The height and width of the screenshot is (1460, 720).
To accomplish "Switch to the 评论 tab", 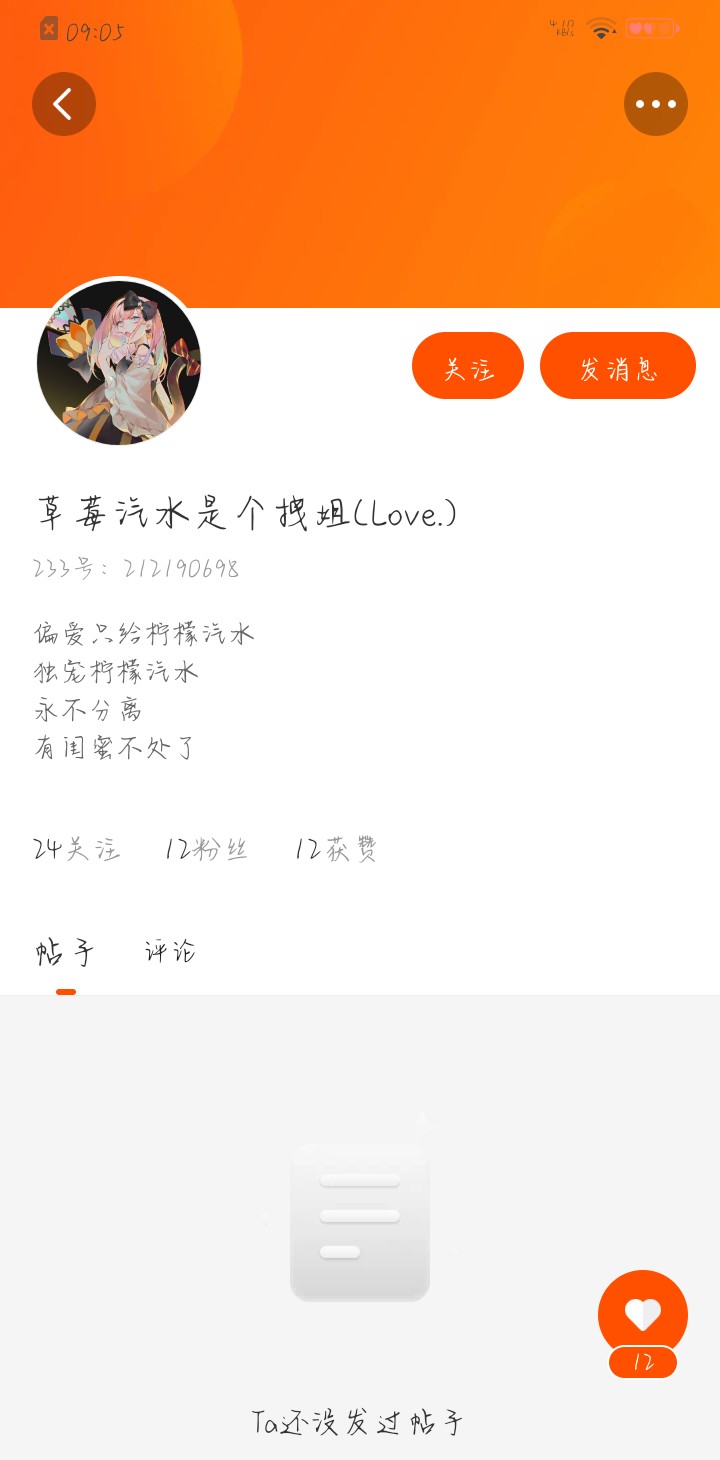I will (170, 952).
